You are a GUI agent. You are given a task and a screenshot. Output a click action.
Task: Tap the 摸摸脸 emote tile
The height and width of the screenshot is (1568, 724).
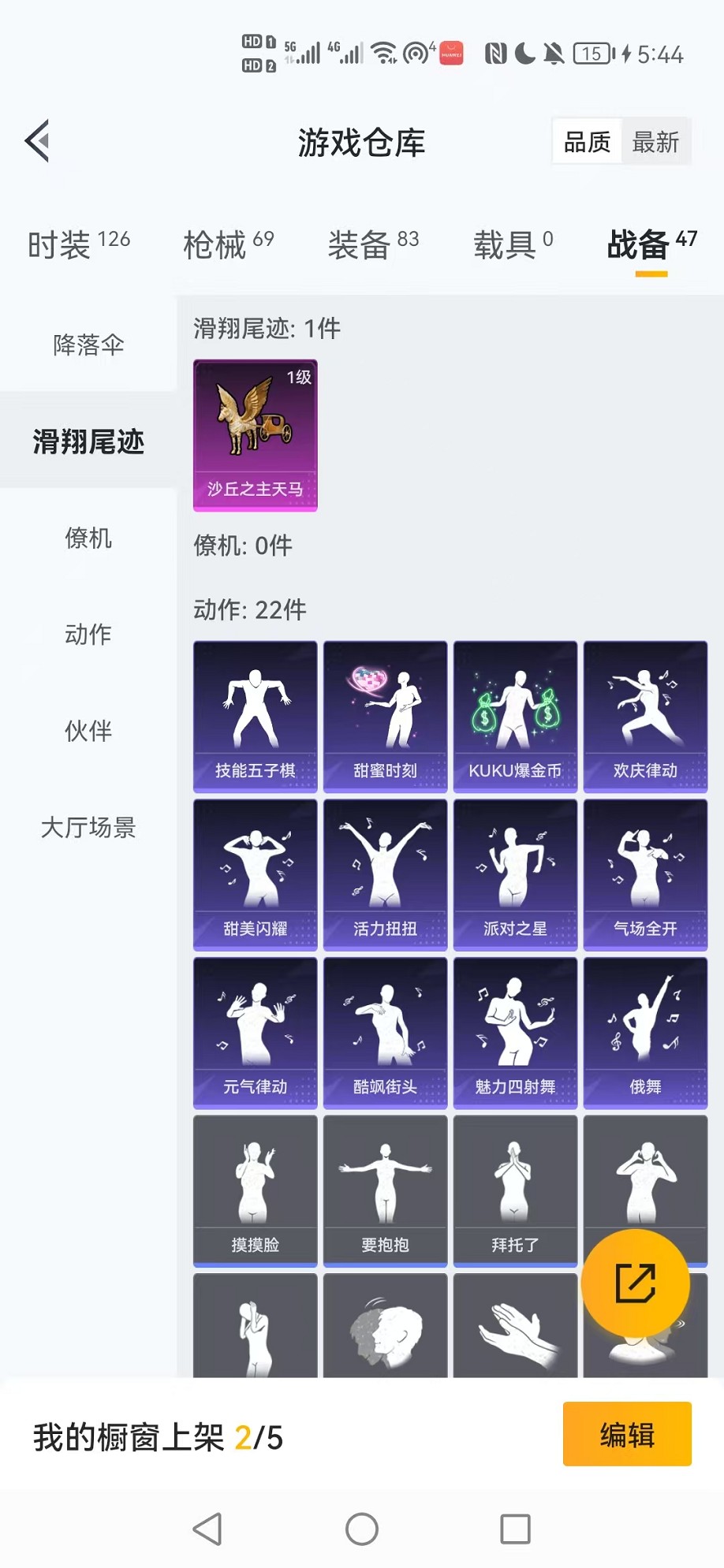256,1190
